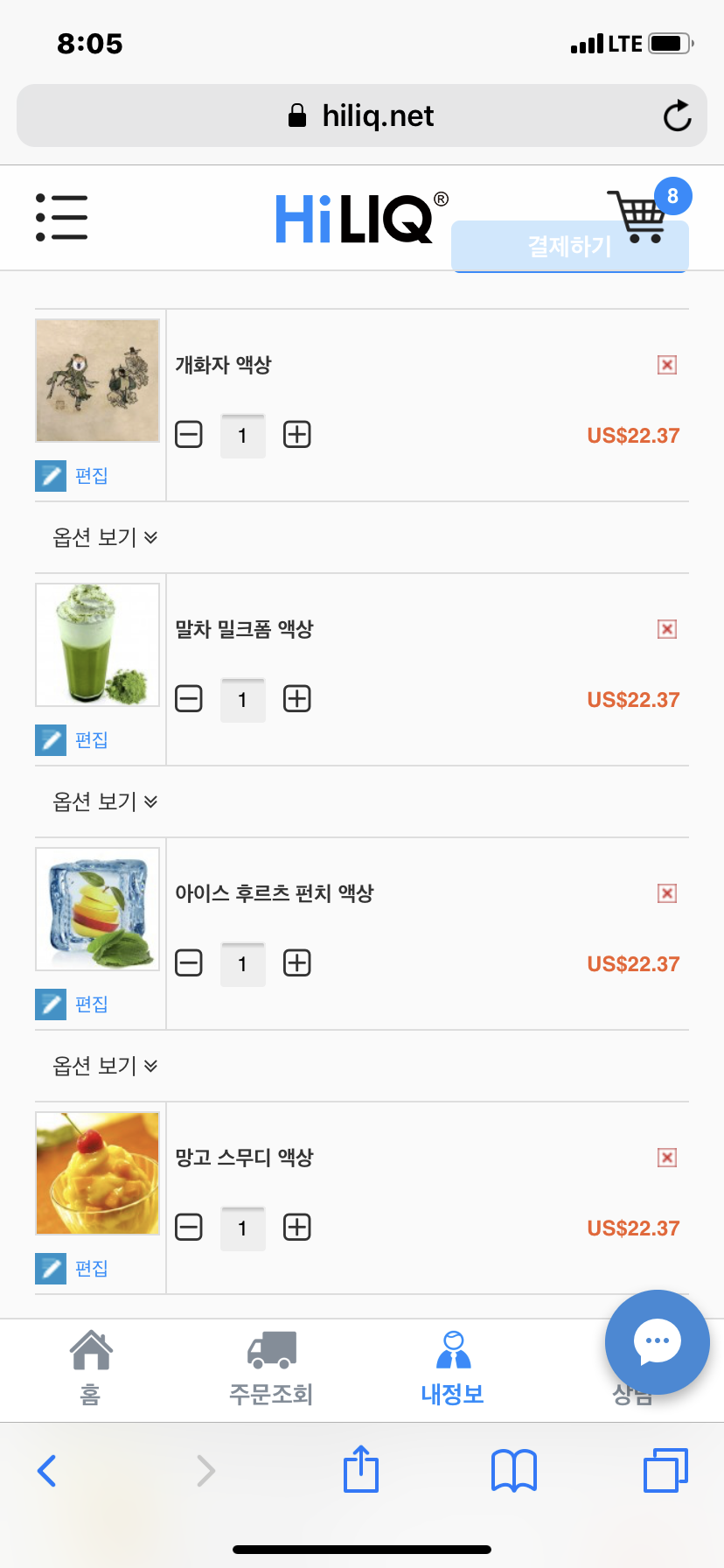Screen dimensions: 724x1568
Task: Delete 말차 밀크폼 액상 from cart
Action: pos(667,629)
